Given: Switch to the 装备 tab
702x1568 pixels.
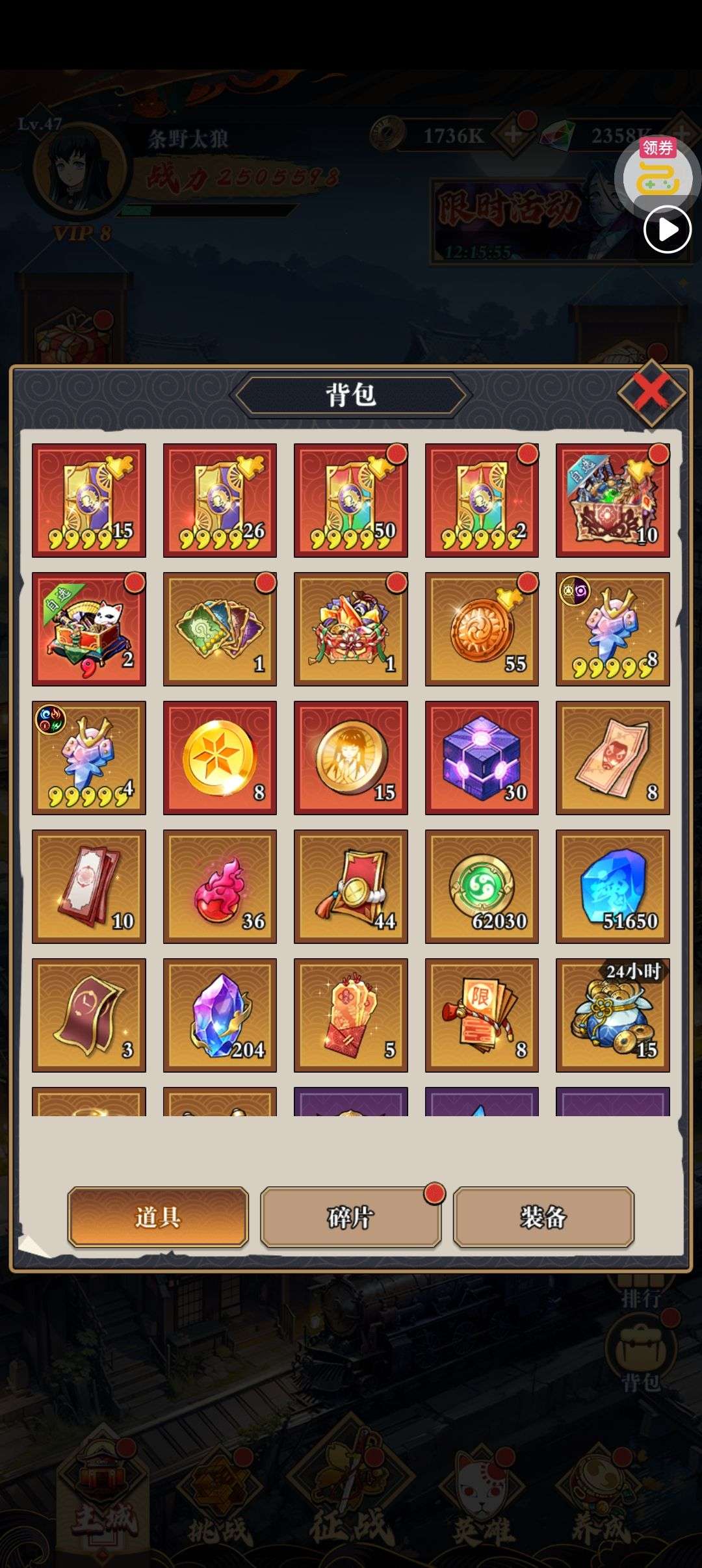Looking at the screenshot, I should coord(543,1218).
